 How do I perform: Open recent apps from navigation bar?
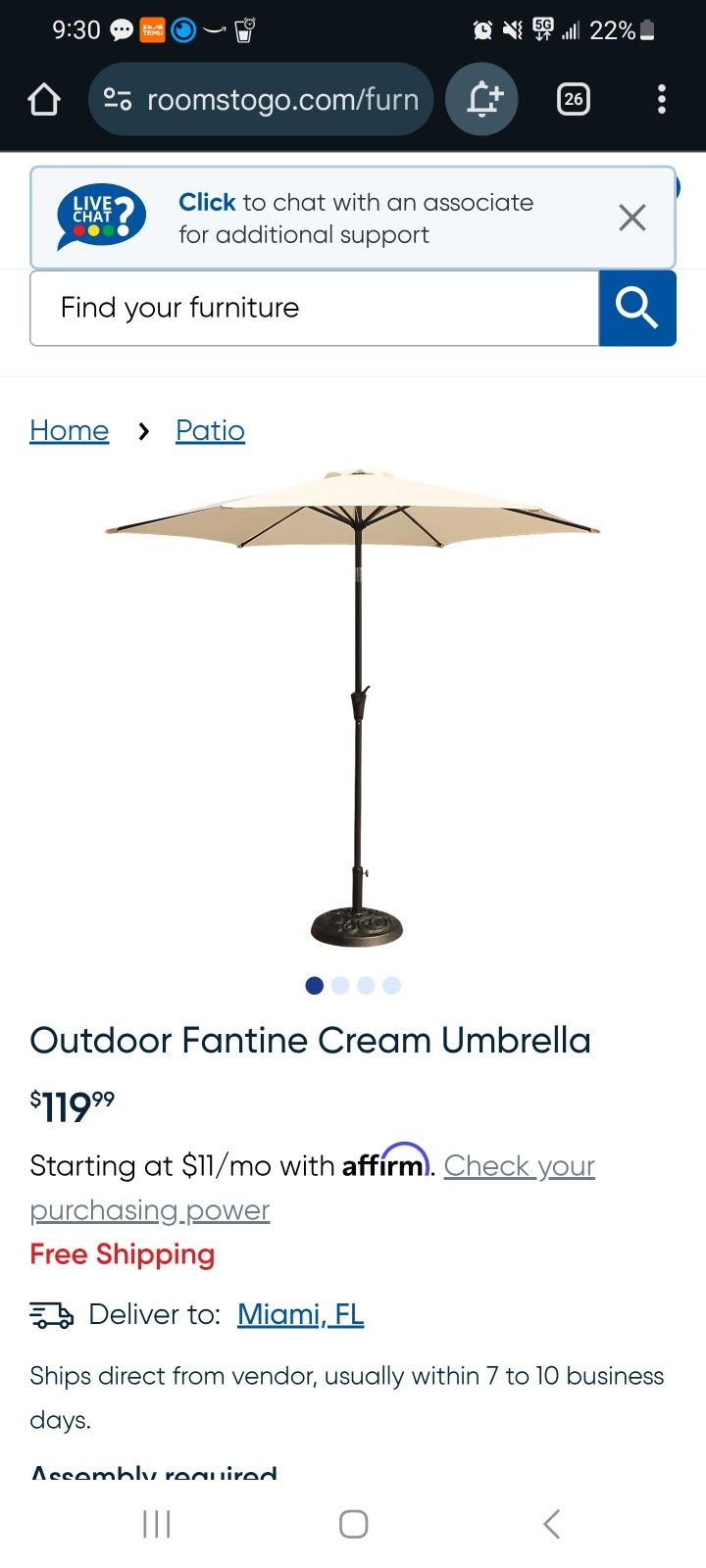click(x=157, y=1524)
